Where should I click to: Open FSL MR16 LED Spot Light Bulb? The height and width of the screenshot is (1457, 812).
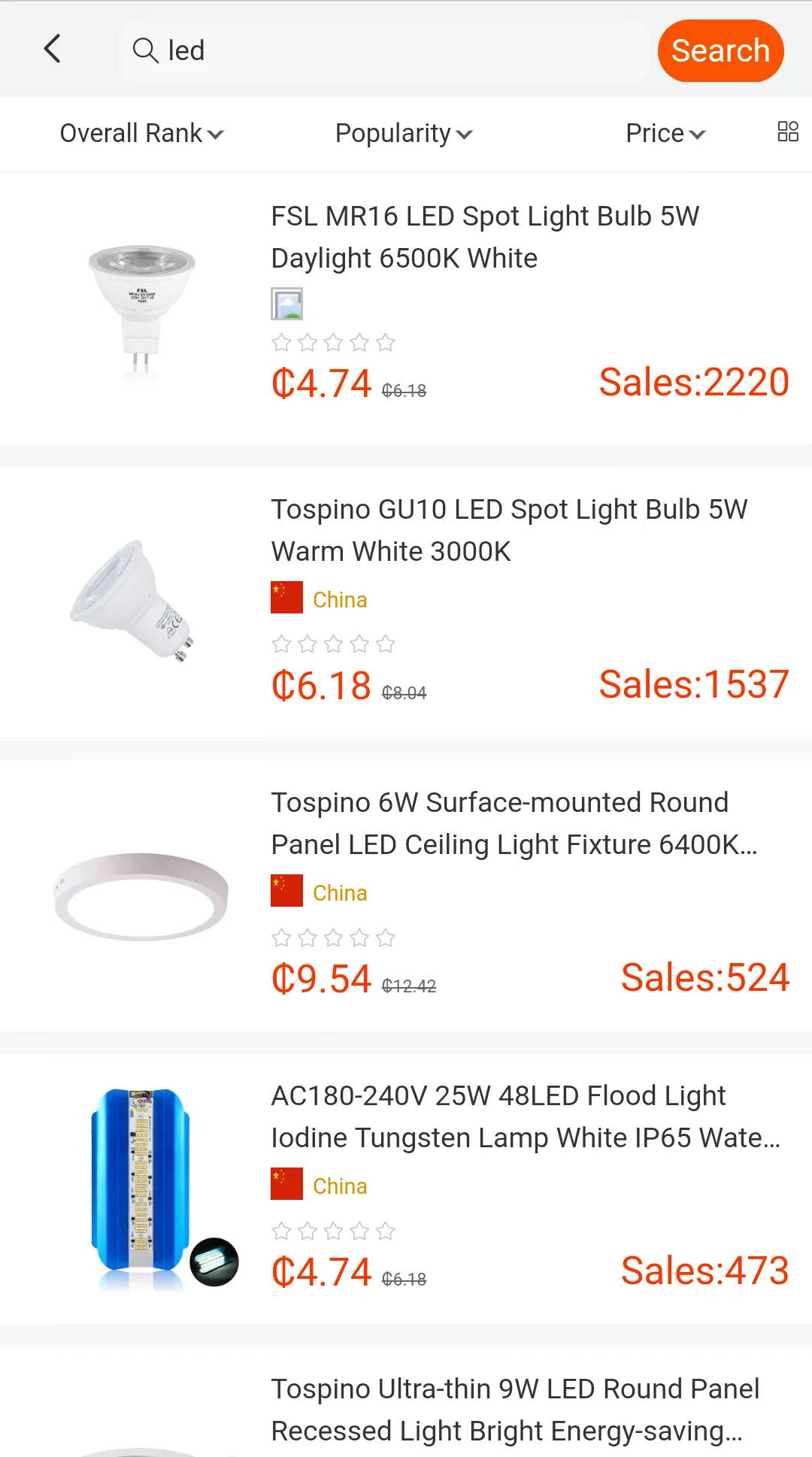485,237
